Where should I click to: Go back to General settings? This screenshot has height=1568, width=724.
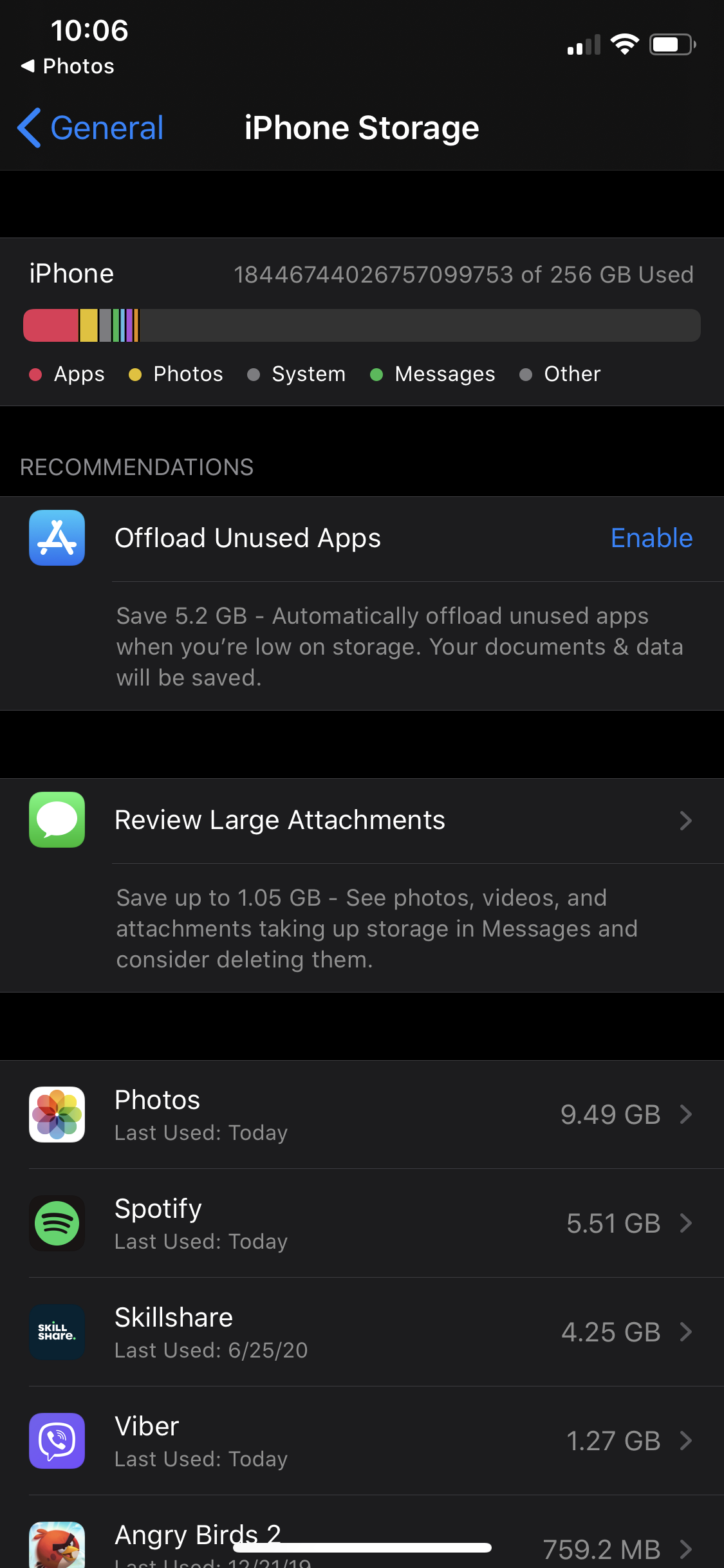tap(91, 127)
